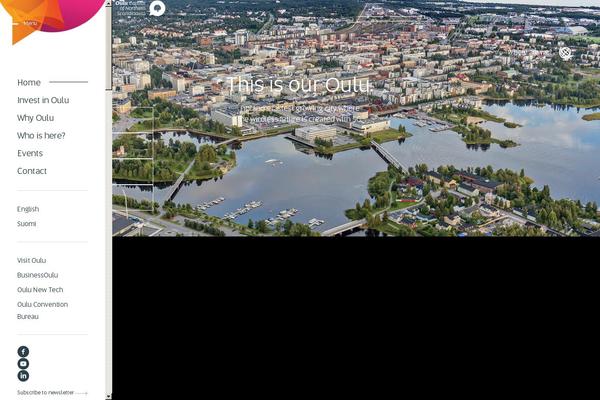Open the LinkedIn page icon

pyautogui.click(x=23, y=375)
